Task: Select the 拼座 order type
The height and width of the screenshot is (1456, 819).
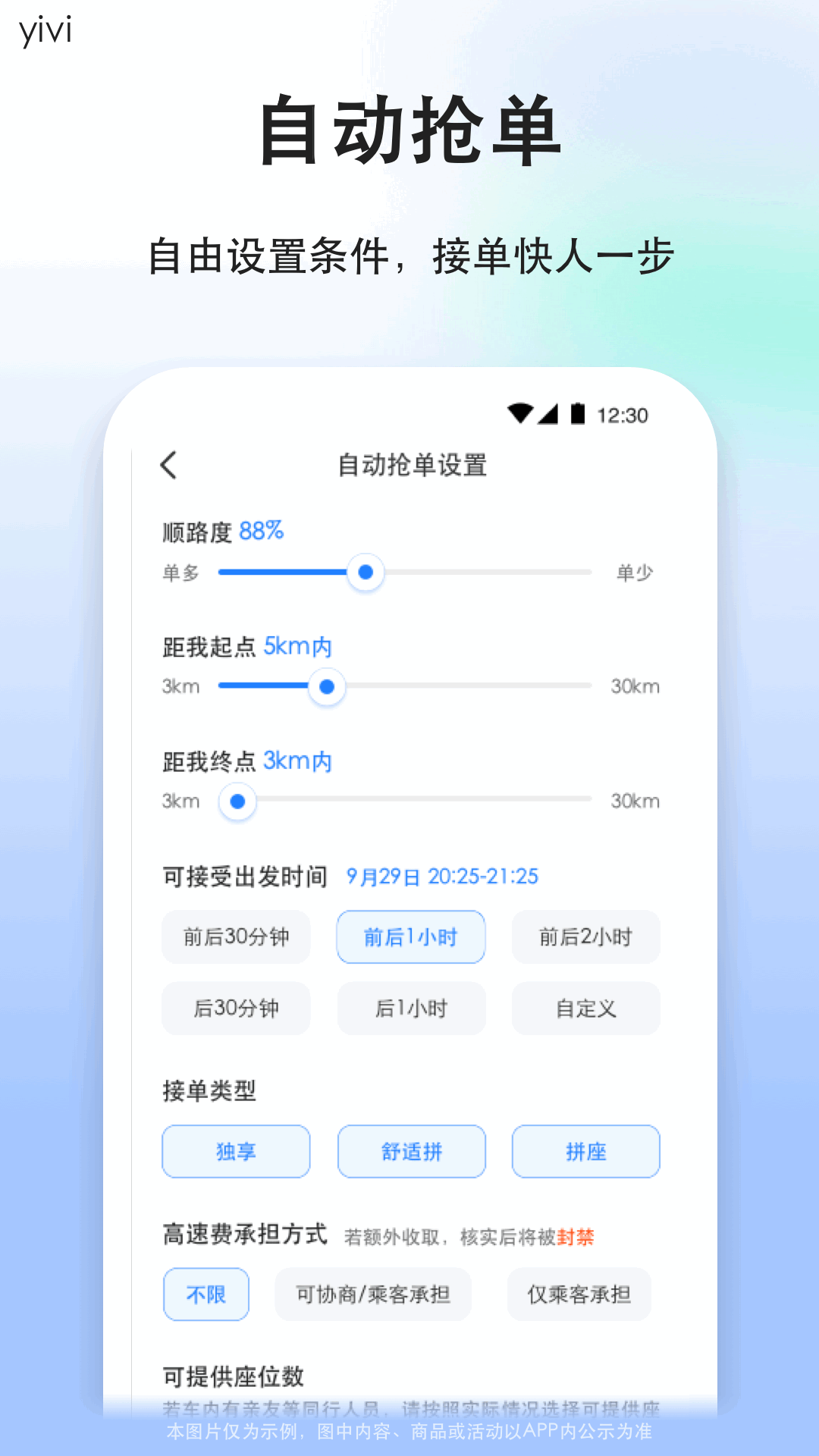Action: 585,1151
